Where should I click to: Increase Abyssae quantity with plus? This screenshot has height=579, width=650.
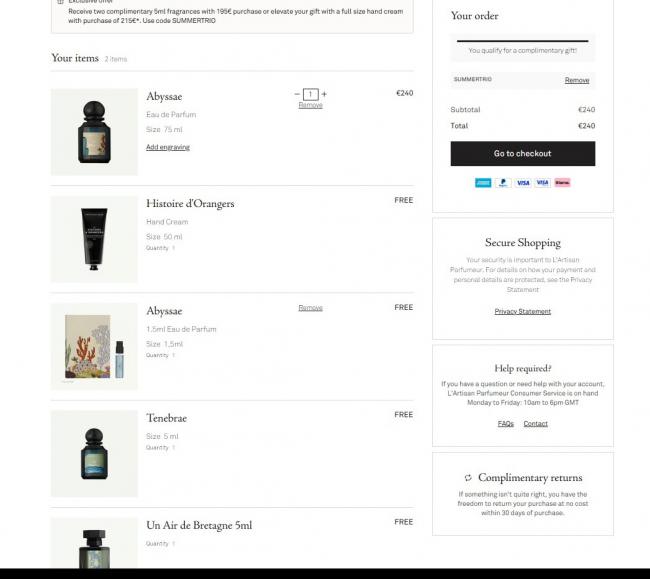[324, 94]
